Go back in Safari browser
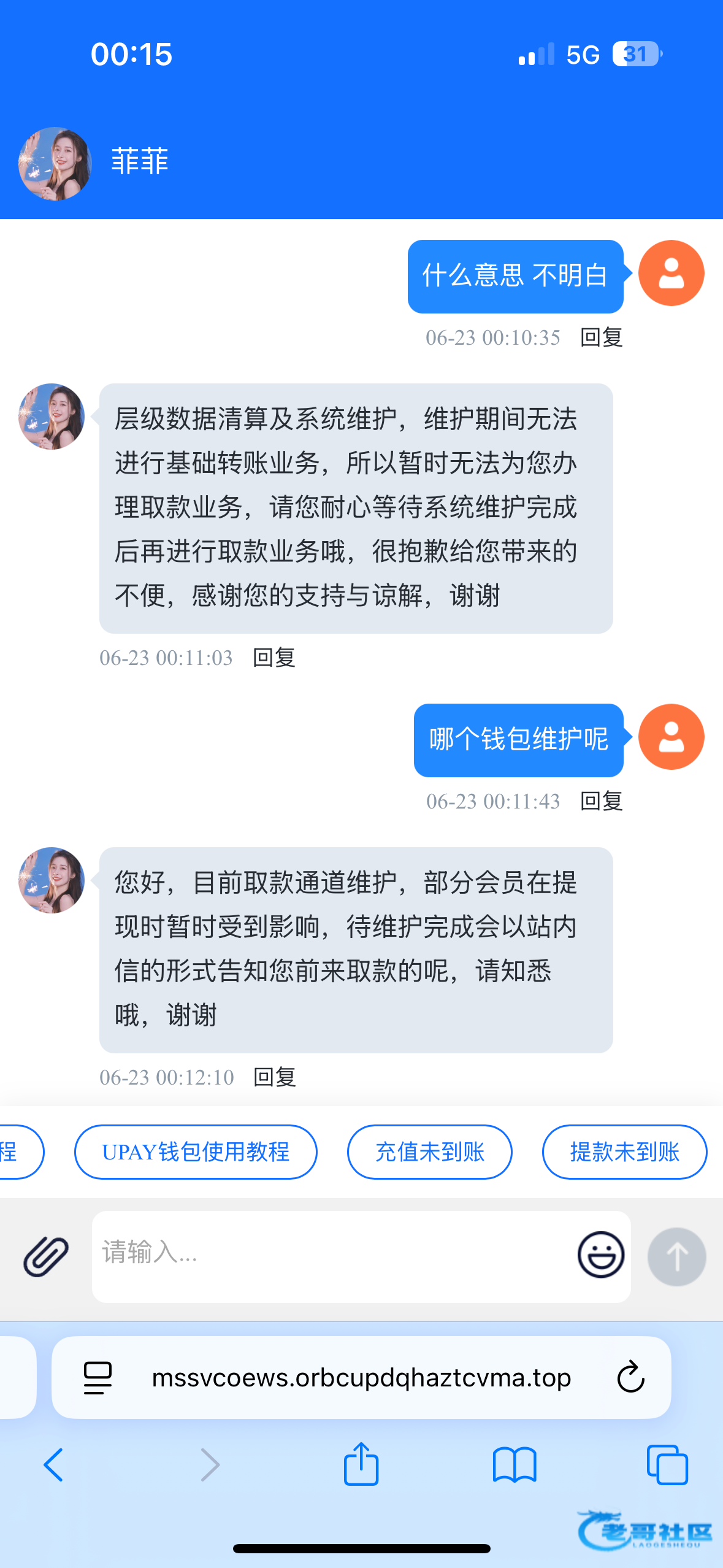Viewport: 723px width, 1568px height. click(54, 1465)
